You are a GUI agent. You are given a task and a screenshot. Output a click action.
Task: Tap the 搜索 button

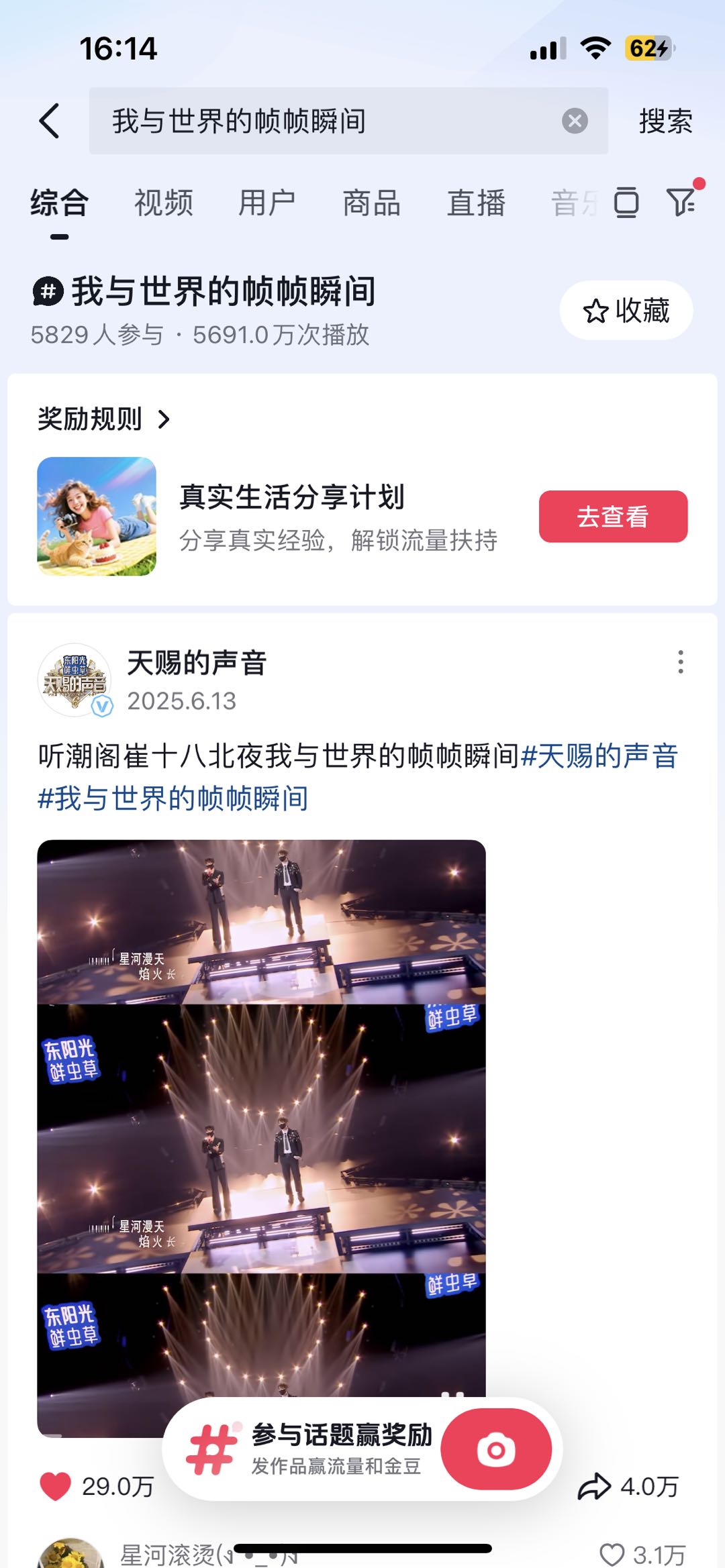pyautogui.click(x=665, y=121)
